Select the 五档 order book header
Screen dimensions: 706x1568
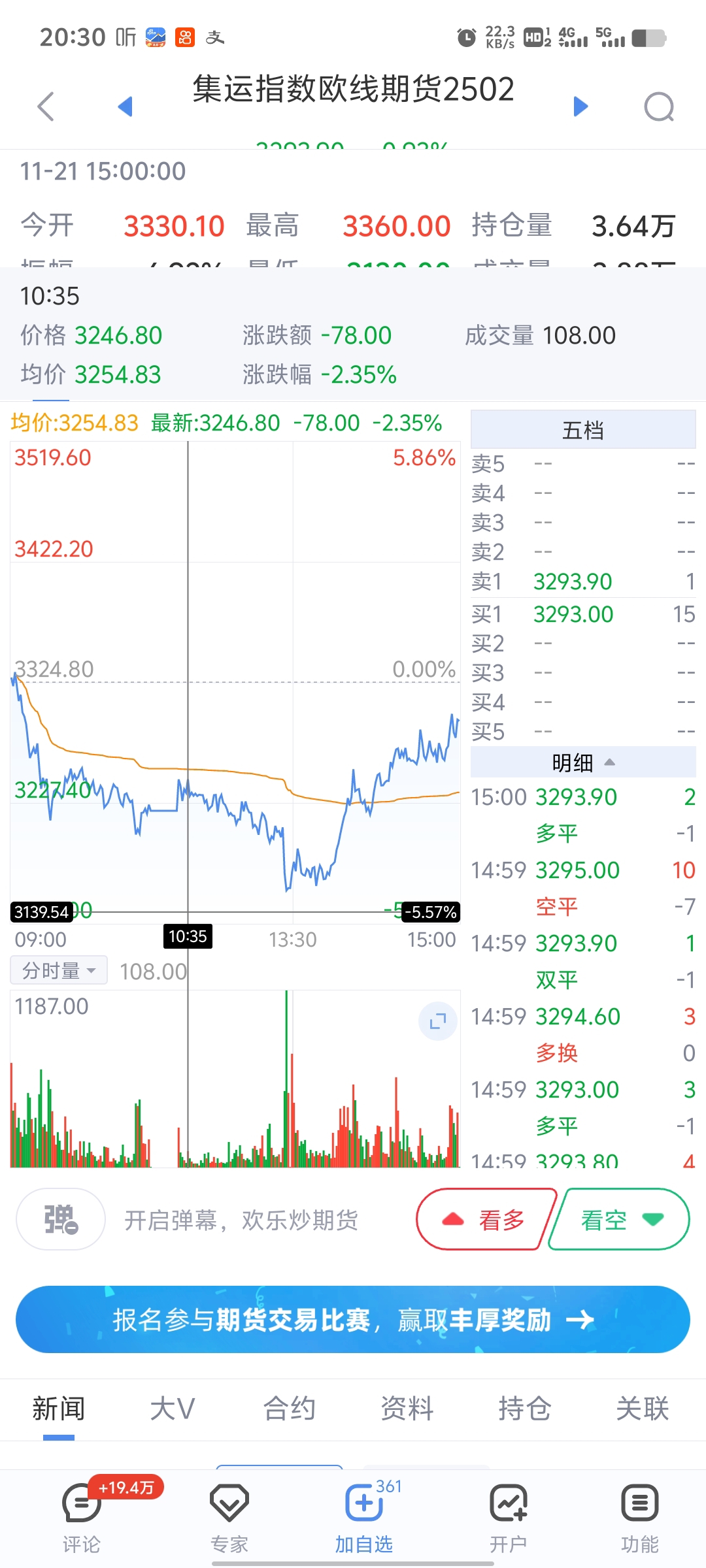(x=583, y=430)
